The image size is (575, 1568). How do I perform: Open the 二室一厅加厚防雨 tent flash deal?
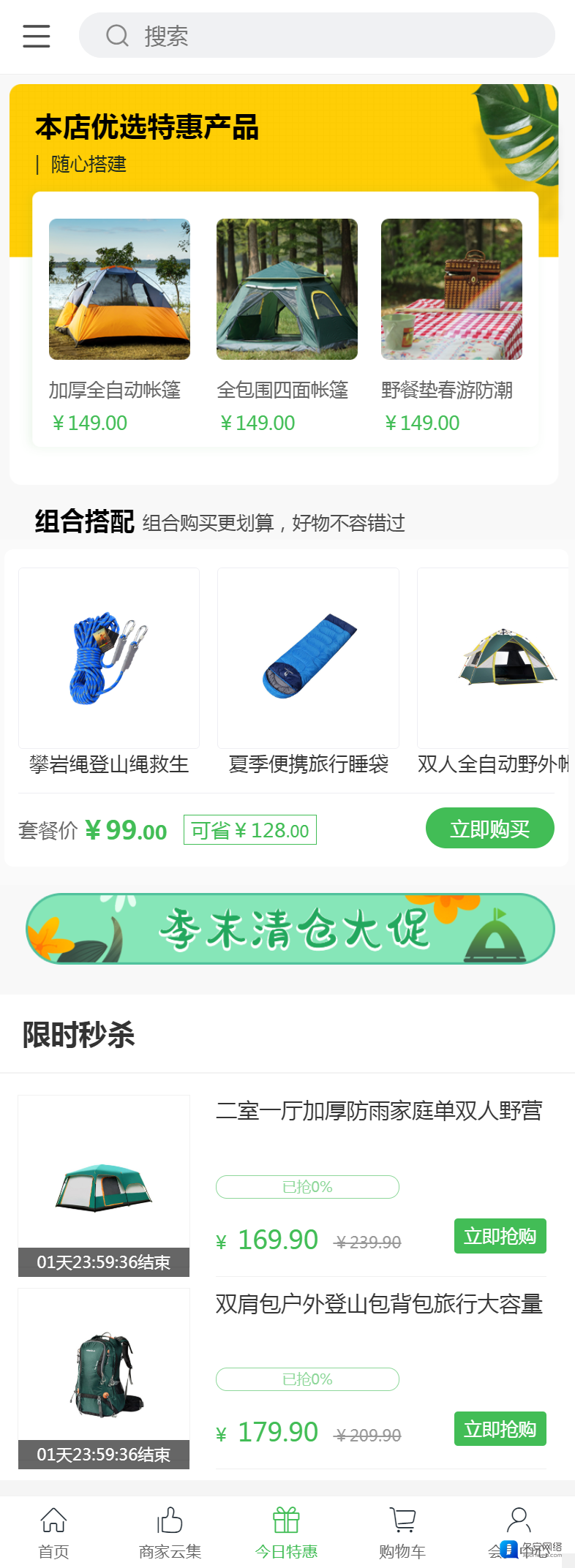[x=379, y=1111]
